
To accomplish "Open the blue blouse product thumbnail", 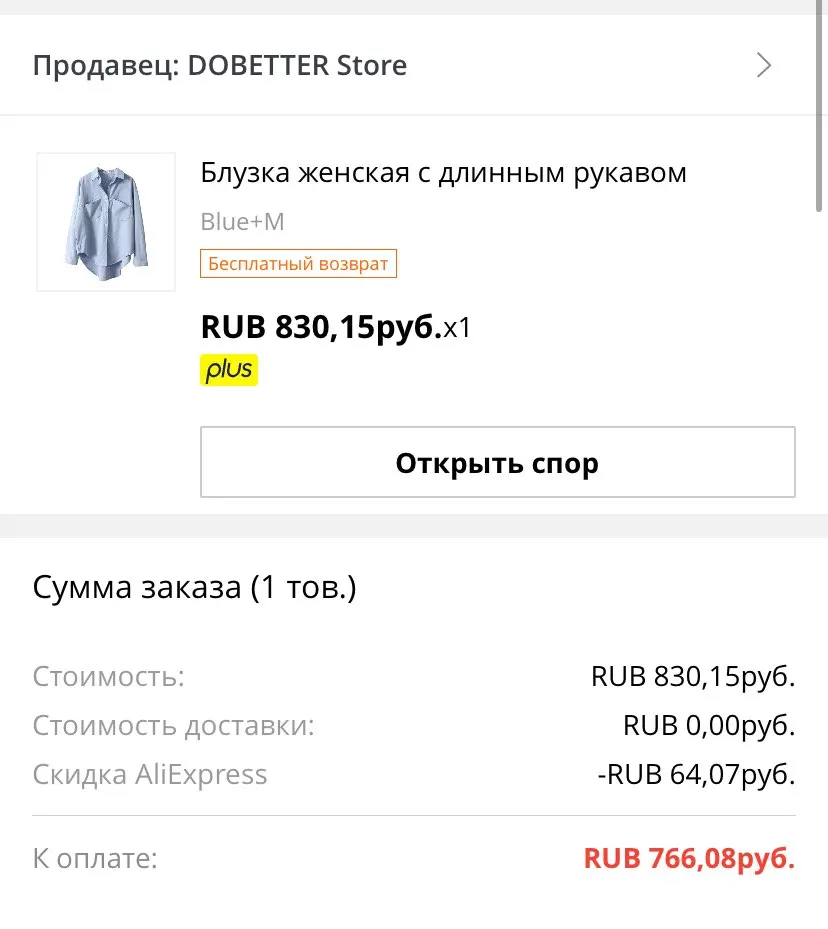I will coord(106,222).
